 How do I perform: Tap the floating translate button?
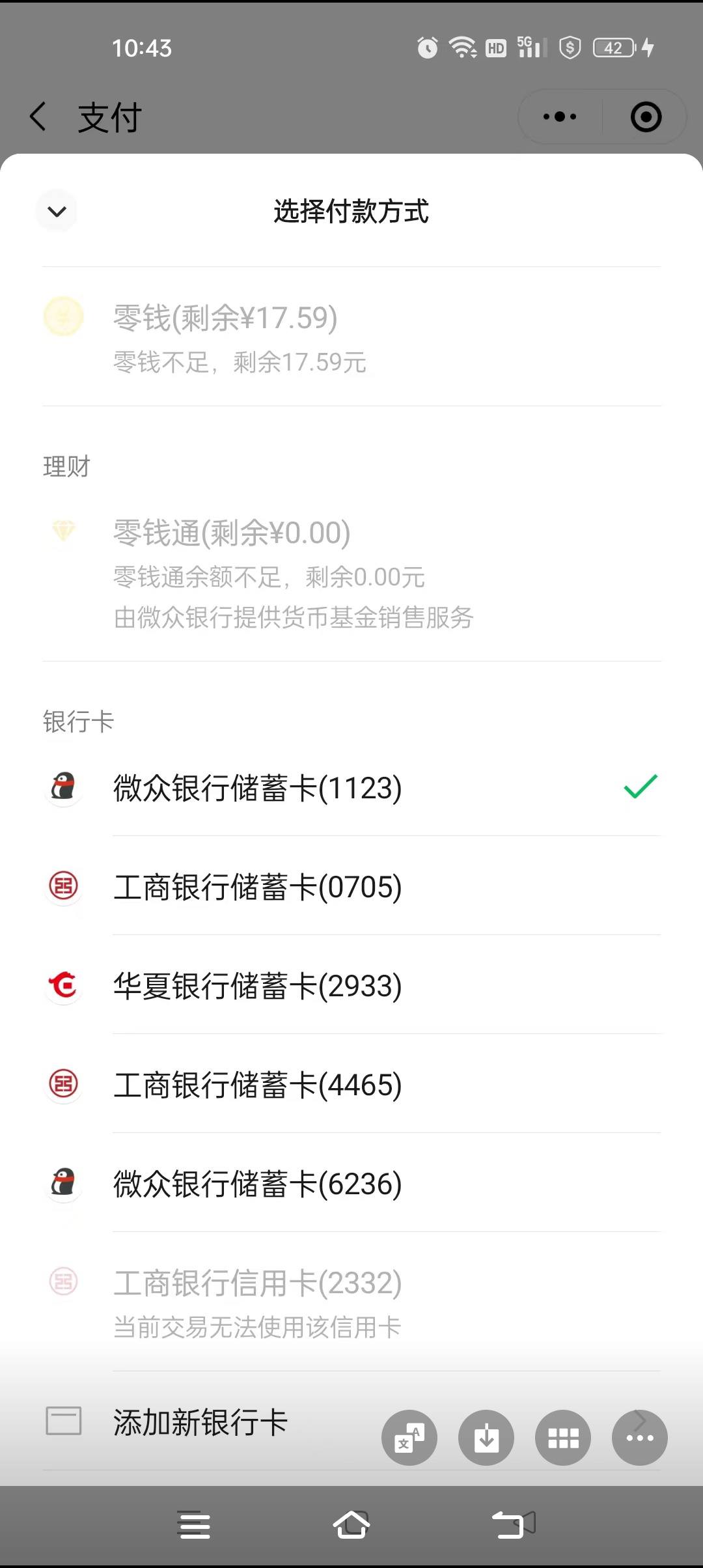tap(409, 1438)
